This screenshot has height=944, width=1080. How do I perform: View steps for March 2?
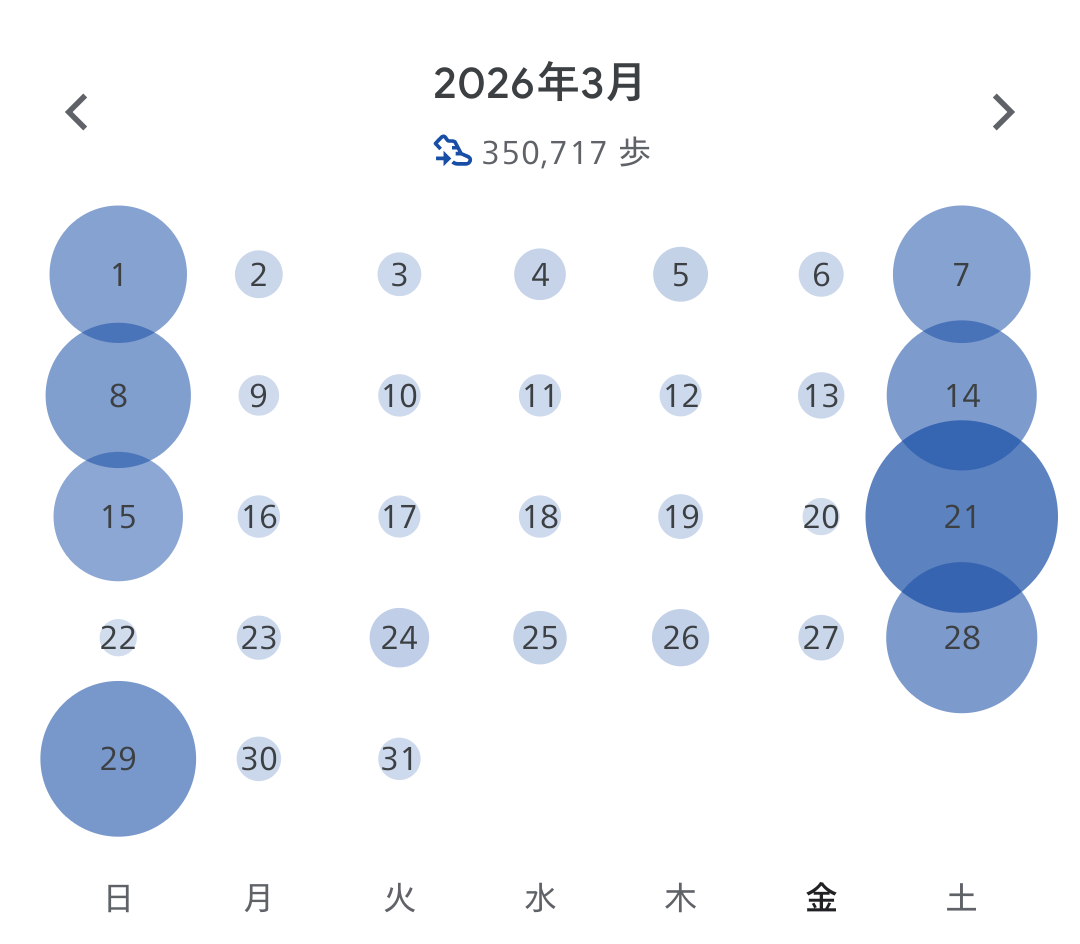pos(259,274)
